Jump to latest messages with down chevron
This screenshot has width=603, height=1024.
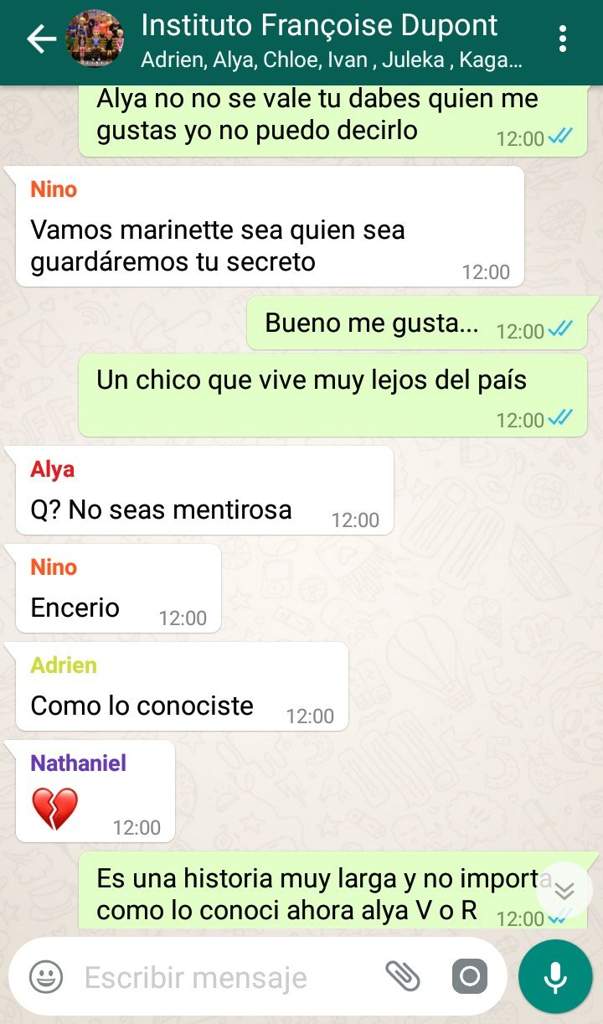pyautogui.click(x=565, y=890)
